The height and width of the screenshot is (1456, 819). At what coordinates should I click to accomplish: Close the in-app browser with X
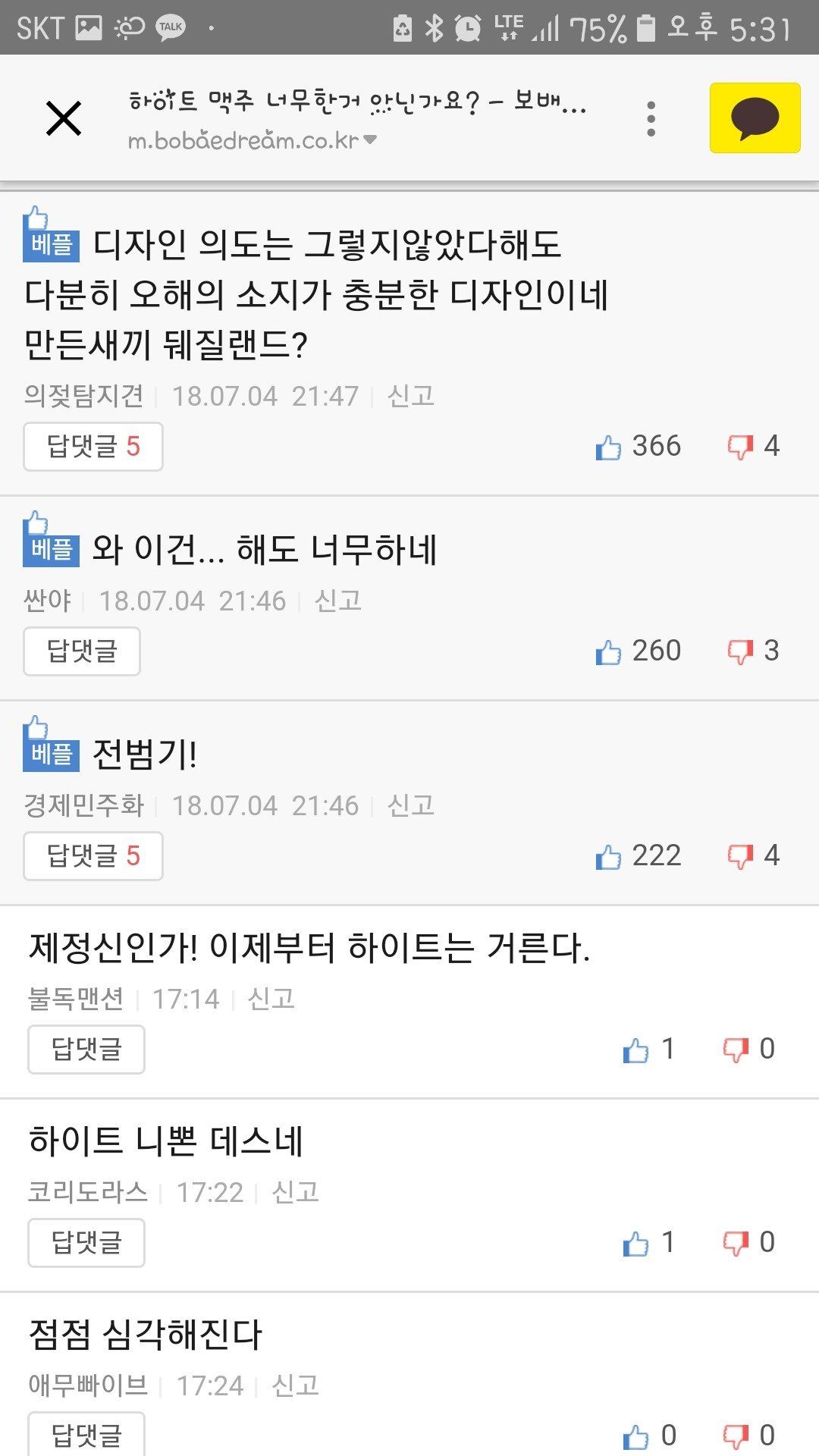[64, 119]
